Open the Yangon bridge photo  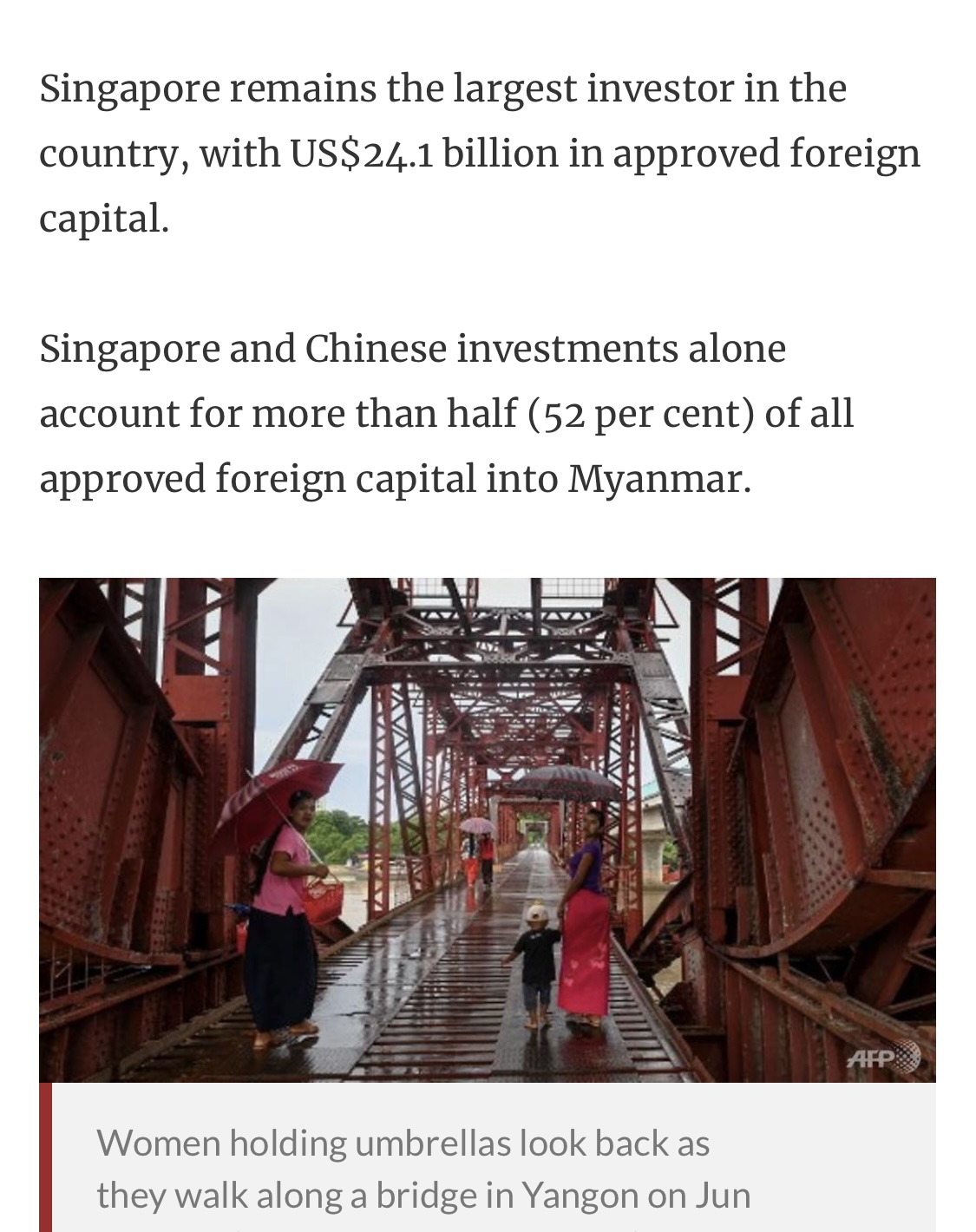click(x=487, y=829)
